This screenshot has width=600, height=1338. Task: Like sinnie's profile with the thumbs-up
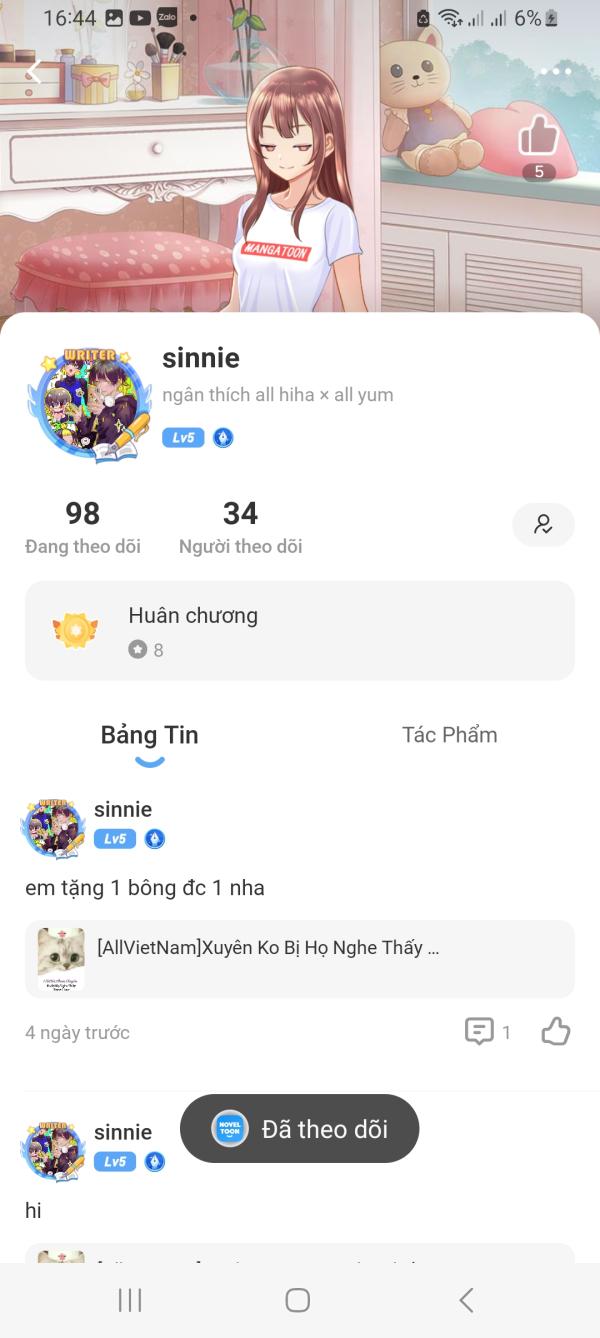tap(538, 135)
